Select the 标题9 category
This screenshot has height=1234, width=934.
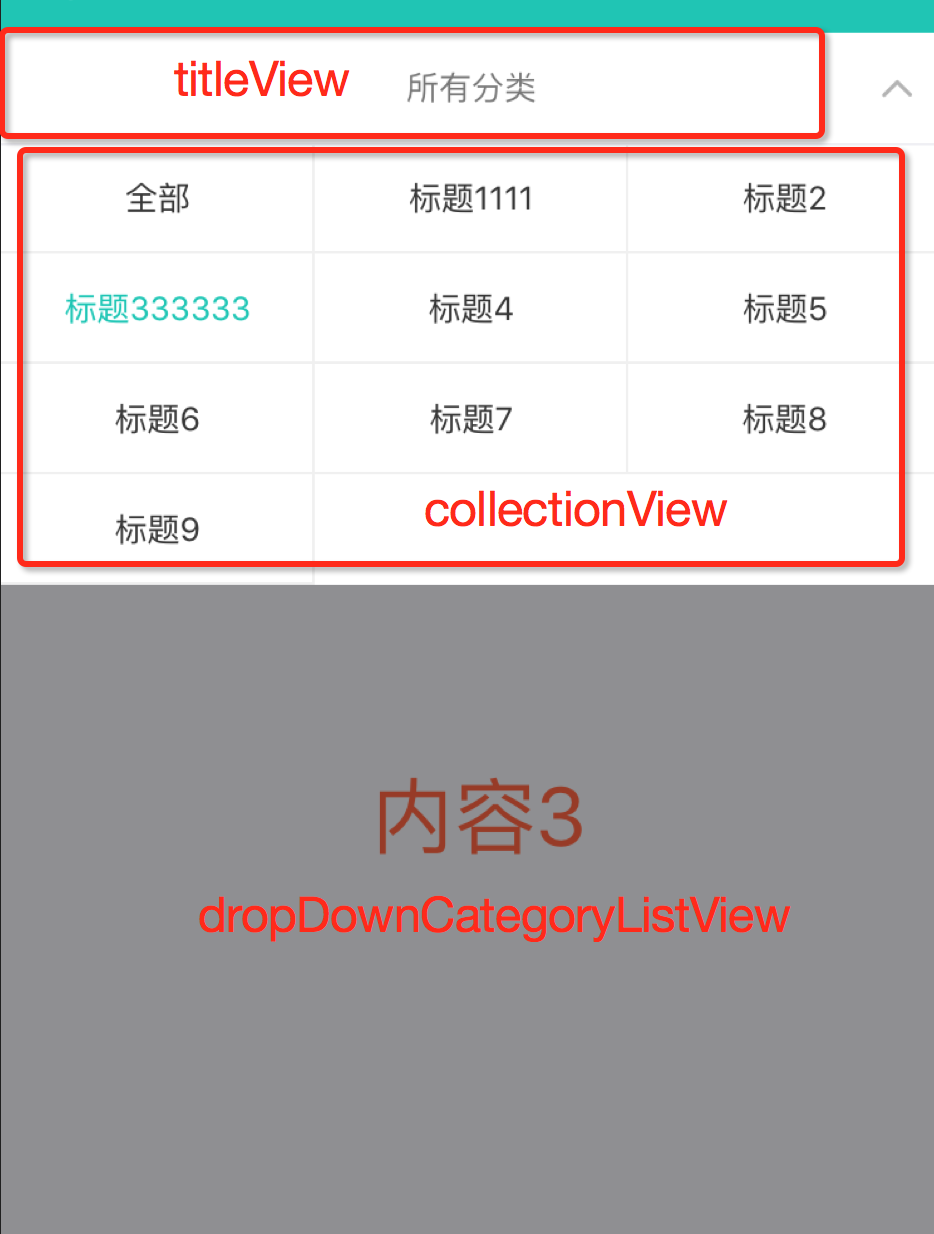(x=157, y=528)
